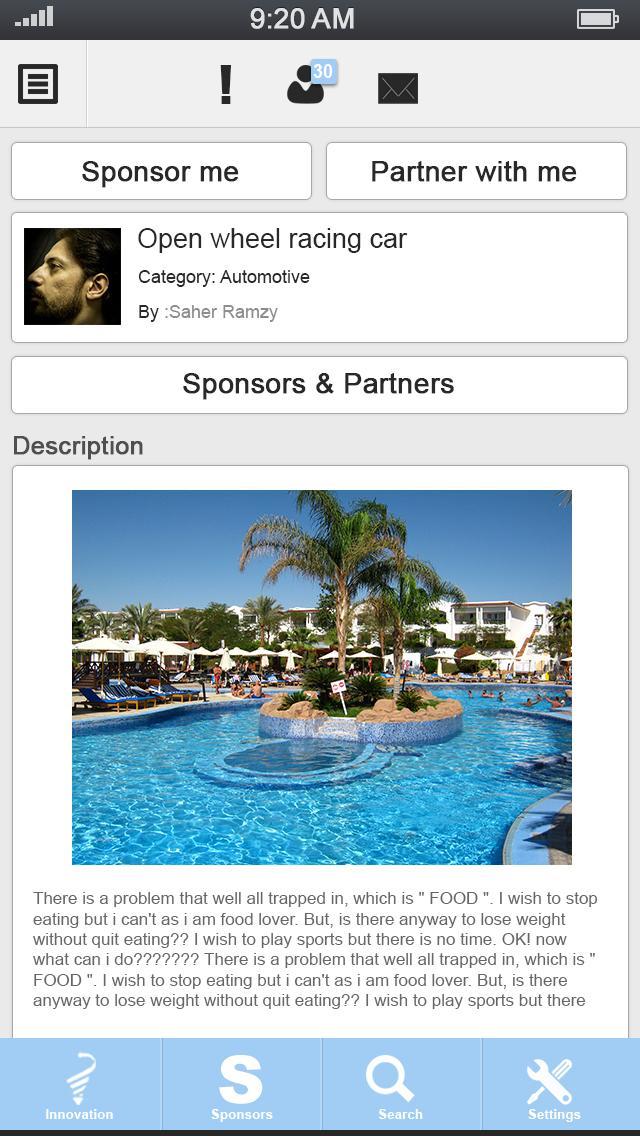
Task: Open the alerts exclamation icon
Action: 226,85
